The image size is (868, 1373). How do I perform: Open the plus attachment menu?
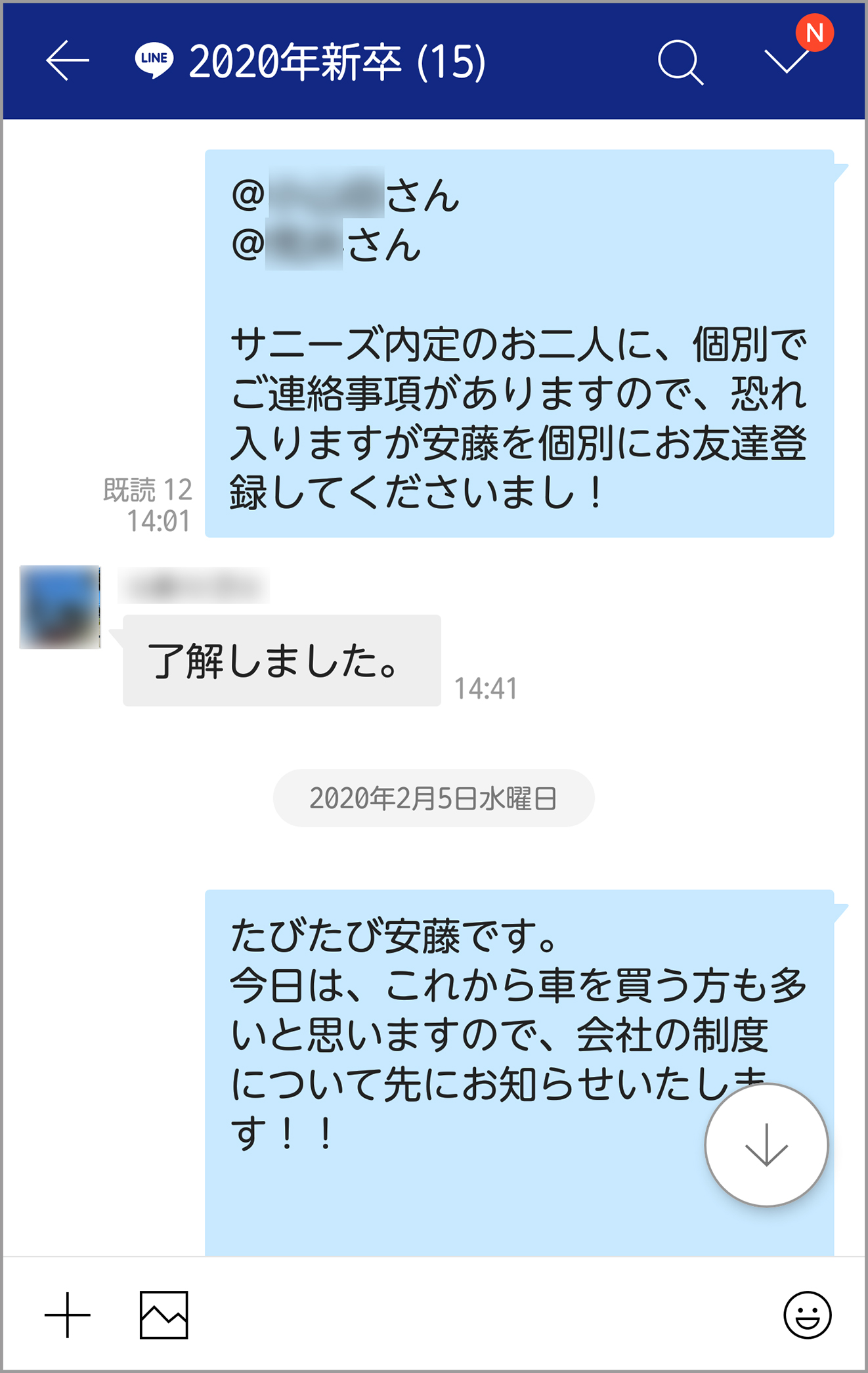point(68,1315)
